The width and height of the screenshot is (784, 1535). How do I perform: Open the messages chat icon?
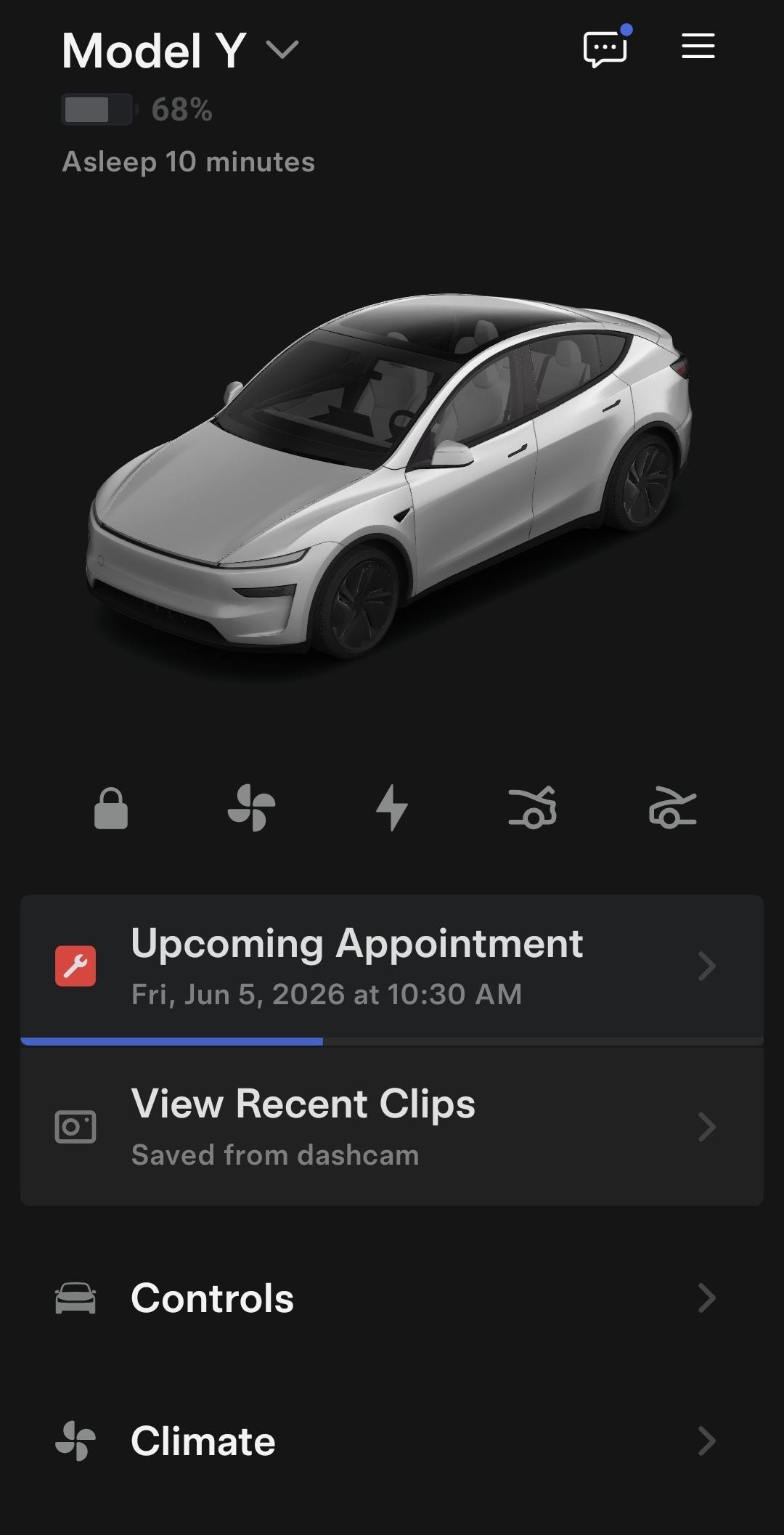(605, 48)
